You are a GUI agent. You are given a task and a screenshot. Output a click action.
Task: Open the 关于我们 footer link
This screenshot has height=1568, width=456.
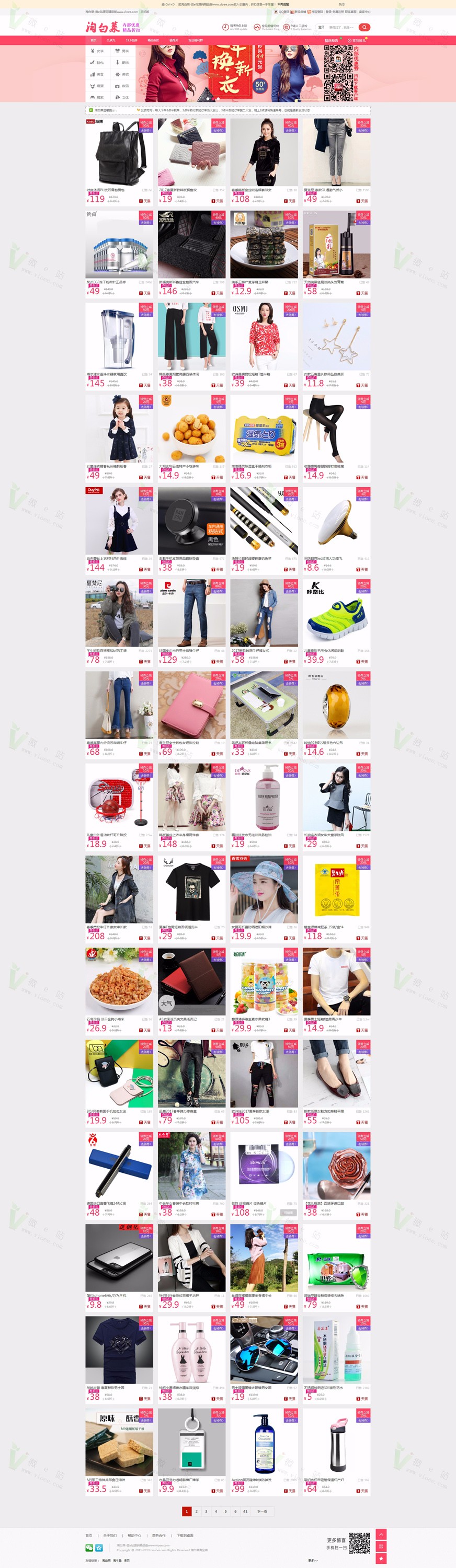click(x=110, y=1535)
